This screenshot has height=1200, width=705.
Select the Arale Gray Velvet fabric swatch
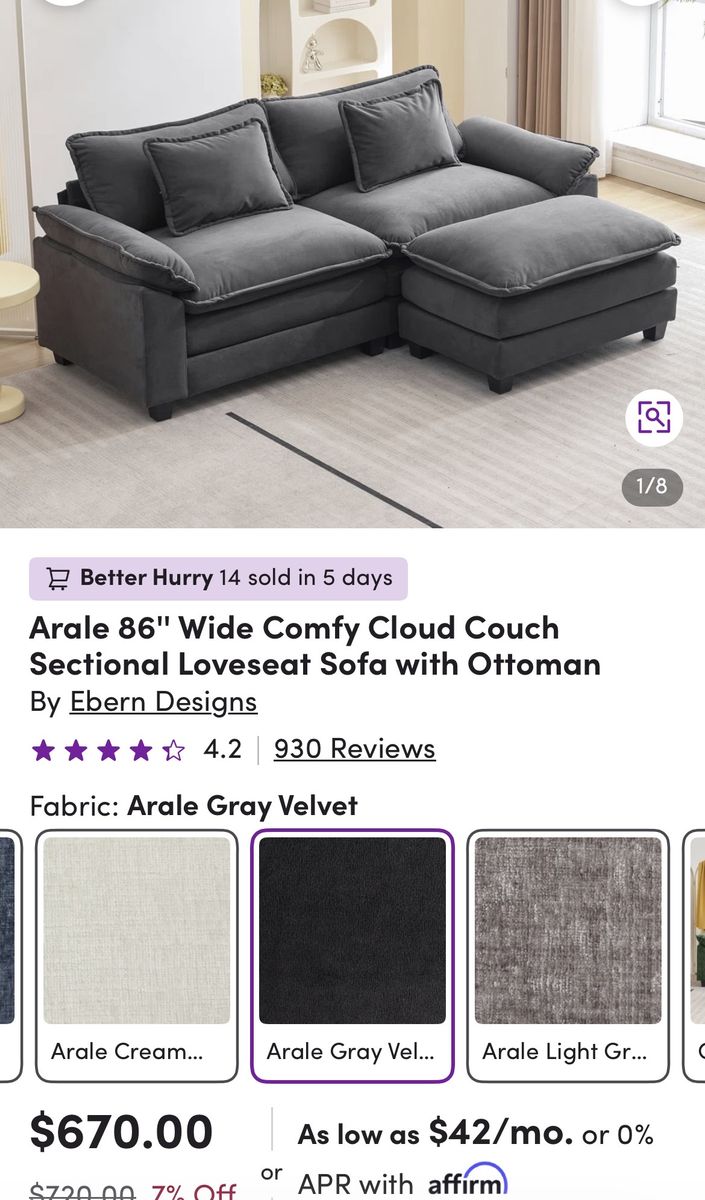pyautogui.click(x=352, y=955)
